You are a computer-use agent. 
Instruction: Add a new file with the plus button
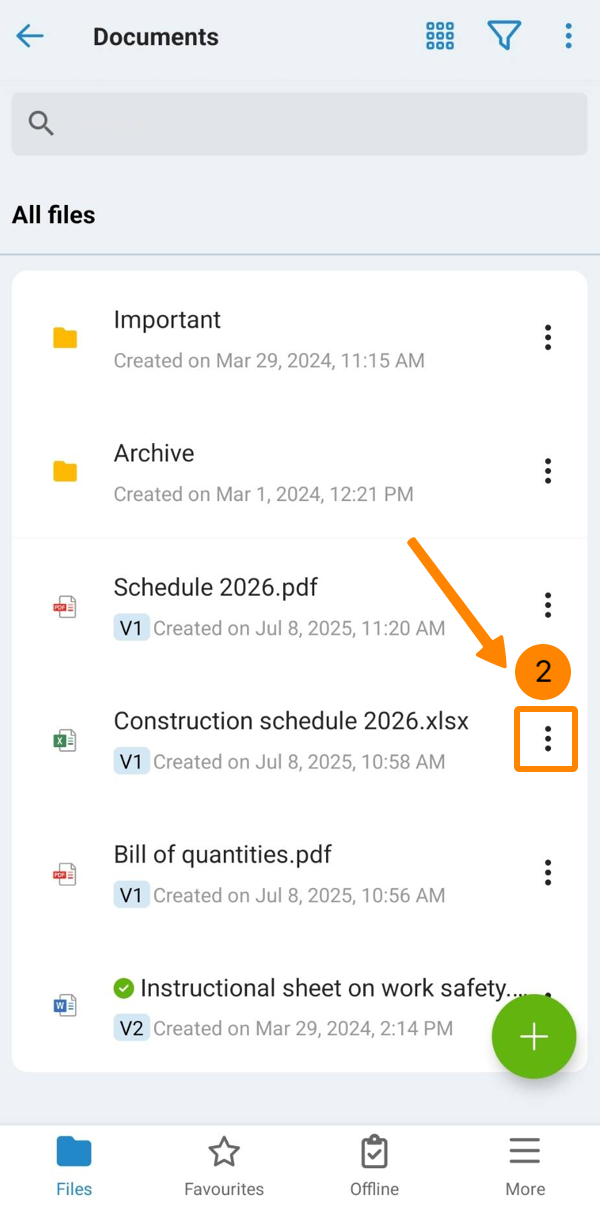(x=534, y=1037)
